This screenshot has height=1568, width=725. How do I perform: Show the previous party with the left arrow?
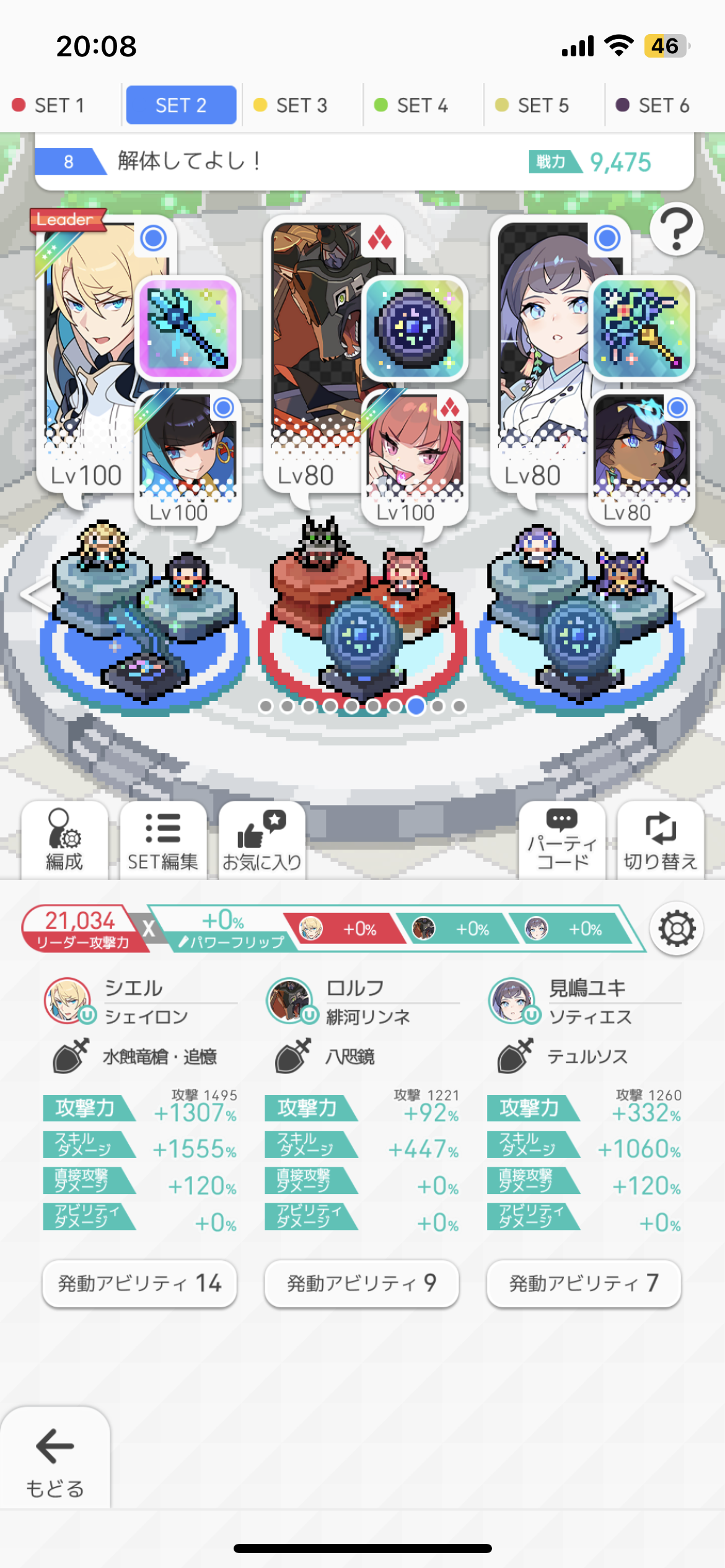click(x=34, y=595)
